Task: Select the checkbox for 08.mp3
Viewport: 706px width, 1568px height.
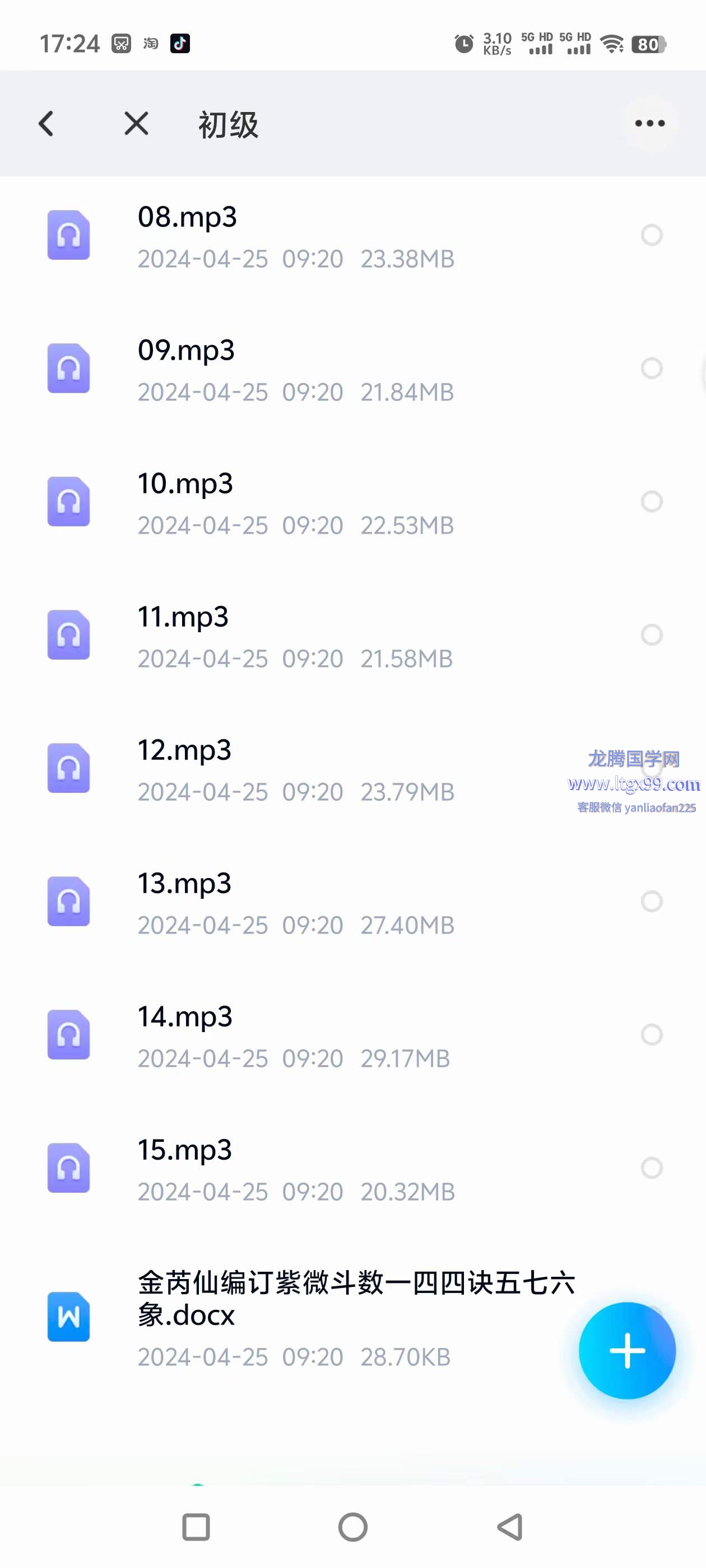Action: click(x=651, y=235)
